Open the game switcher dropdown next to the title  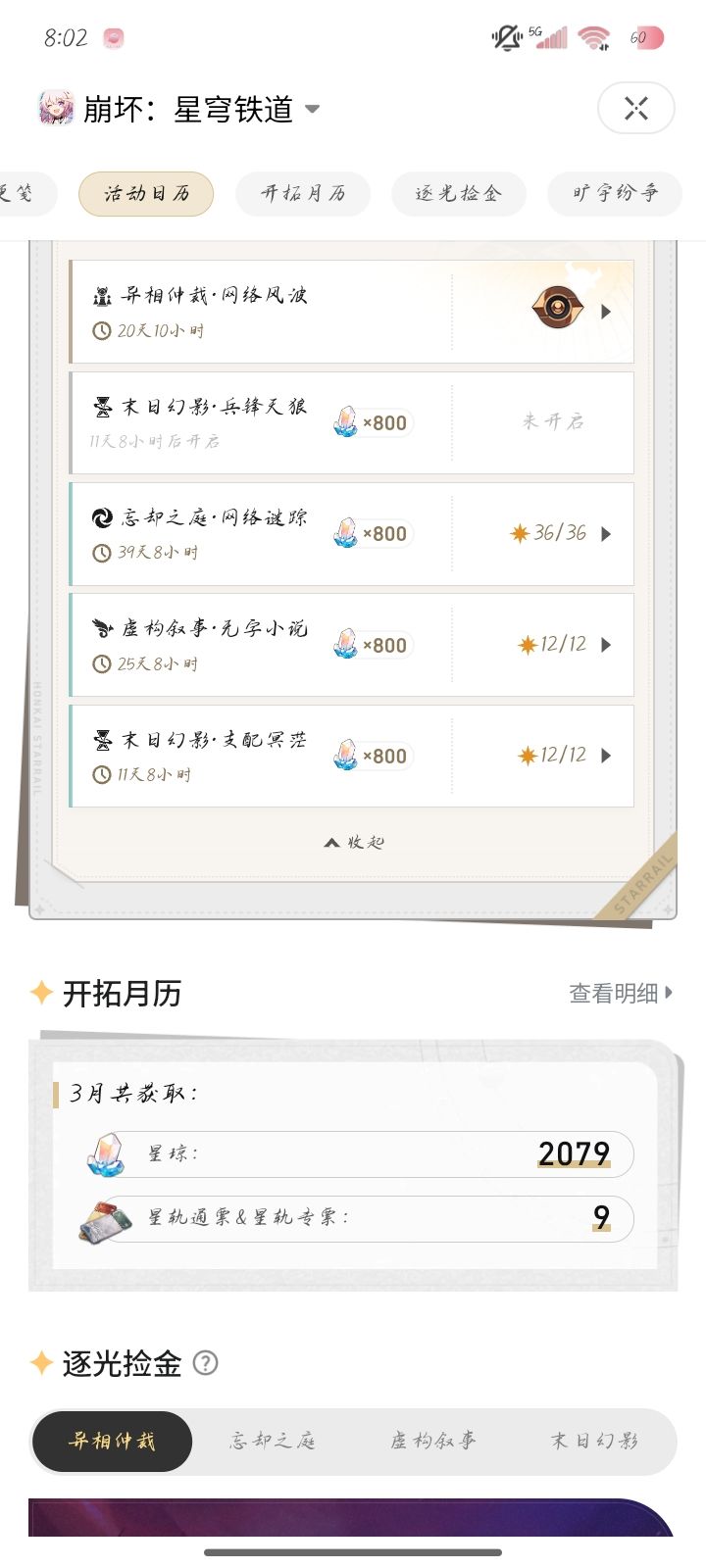point(312,110)
